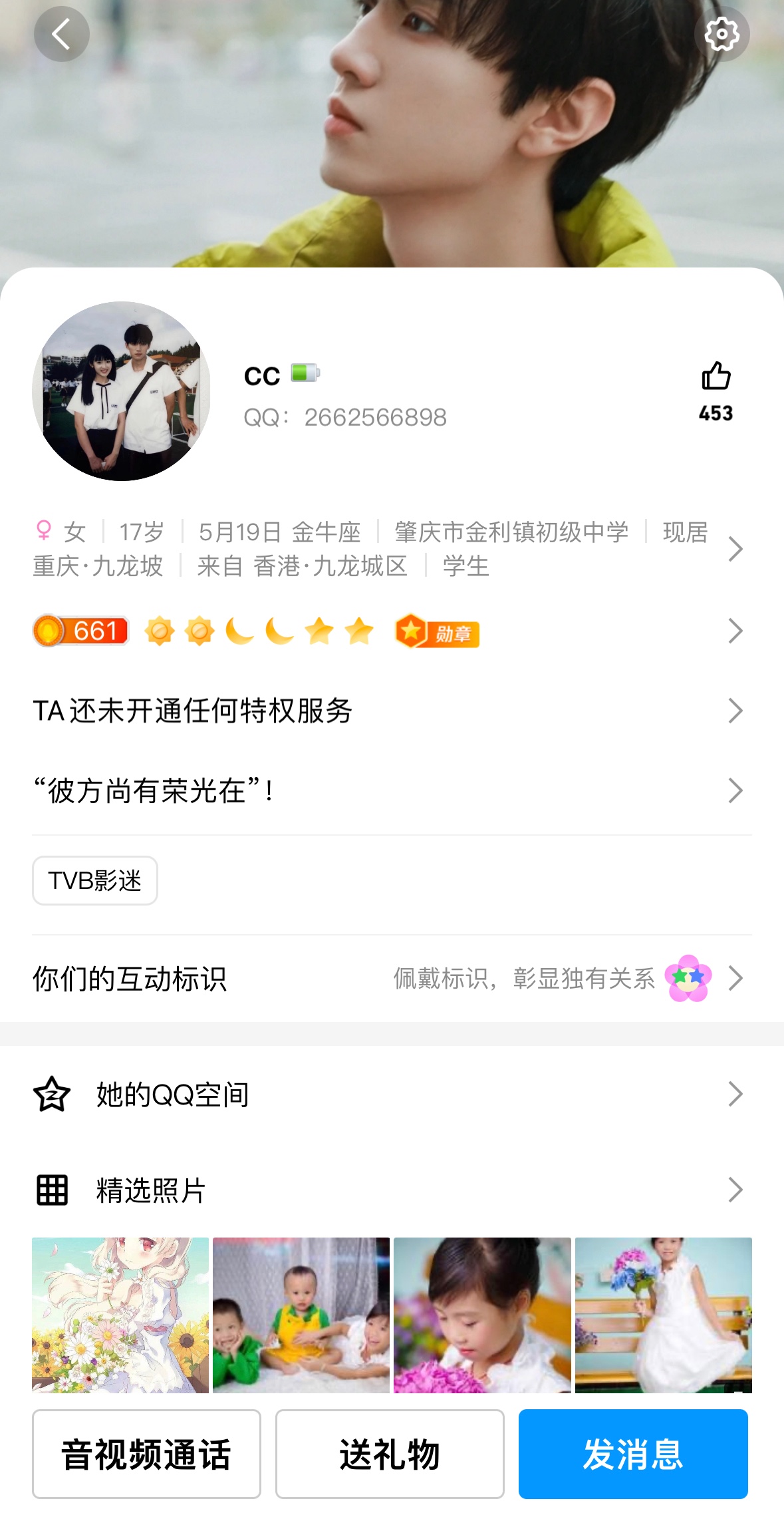Open CC's circular profile avatar

121,391
